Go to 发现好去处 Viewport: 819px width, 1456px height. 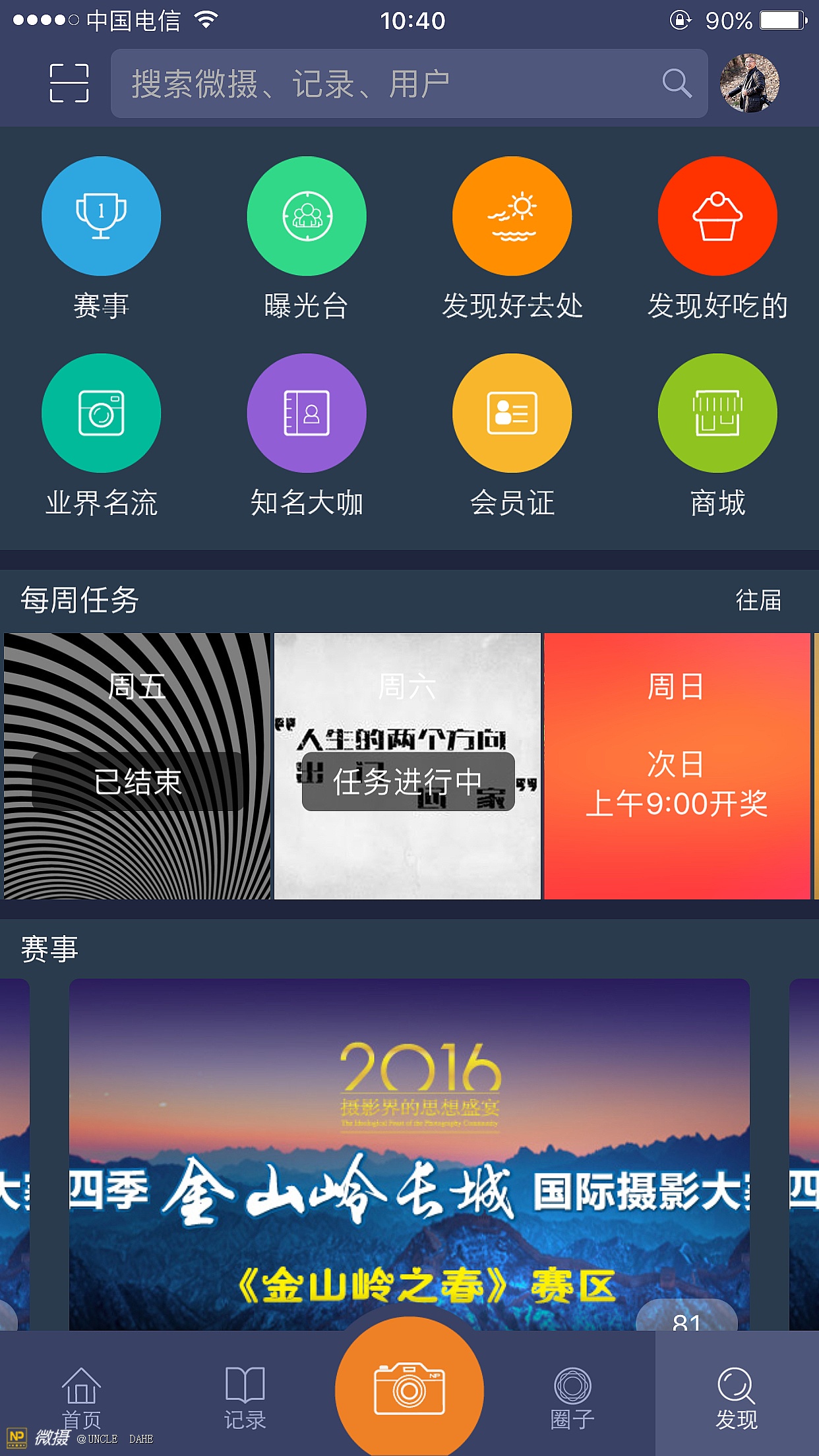(512, 216)
